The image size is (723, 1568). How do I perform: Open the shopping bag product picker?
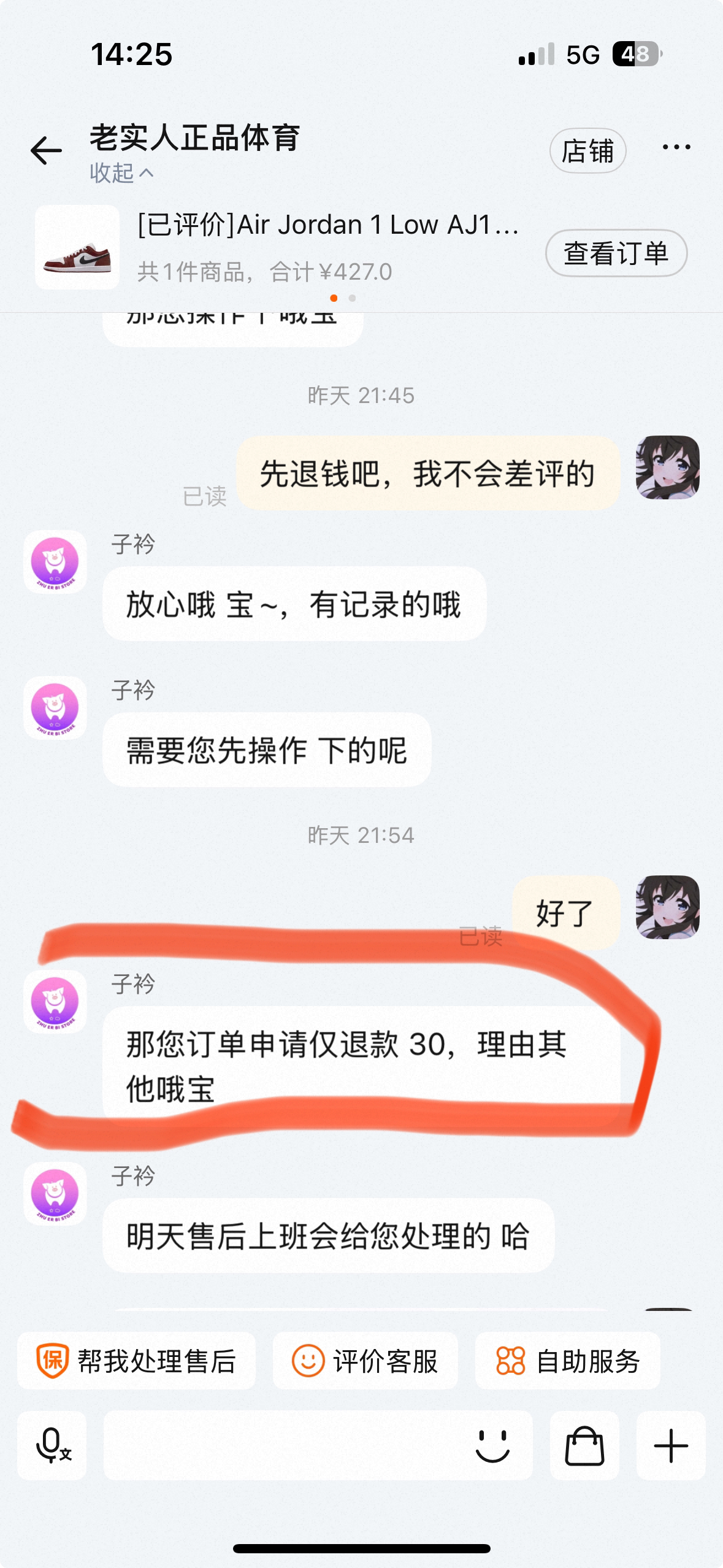tap(584, 1445)
